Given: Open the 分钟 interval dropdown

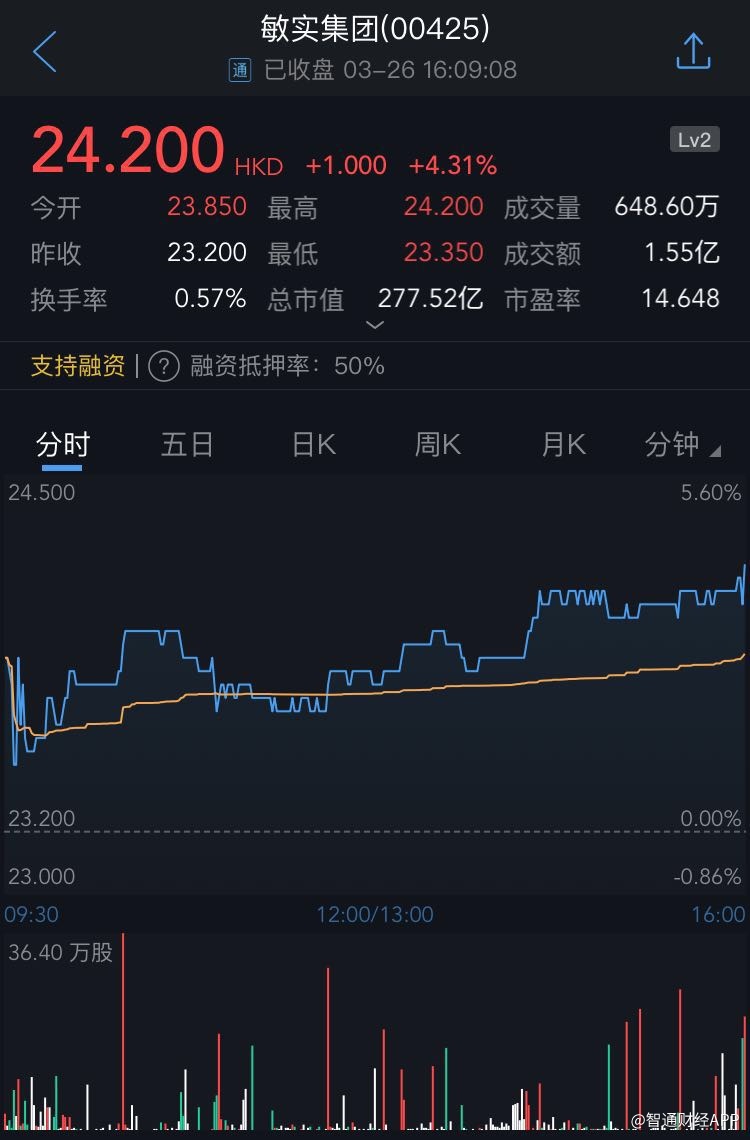Looking at the screenshot, I should point(682,445).
